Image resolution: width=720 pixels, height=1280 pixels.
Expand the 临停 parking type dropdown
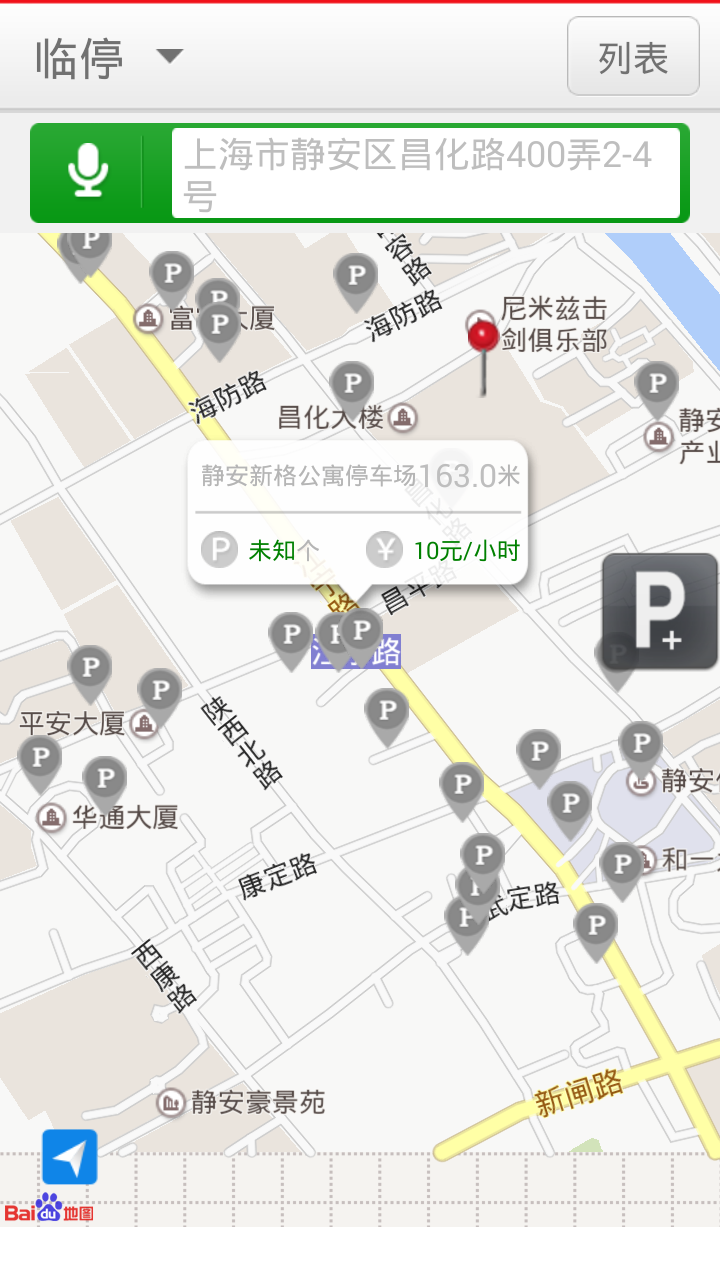pyautogui.click(x=169, y=56)
